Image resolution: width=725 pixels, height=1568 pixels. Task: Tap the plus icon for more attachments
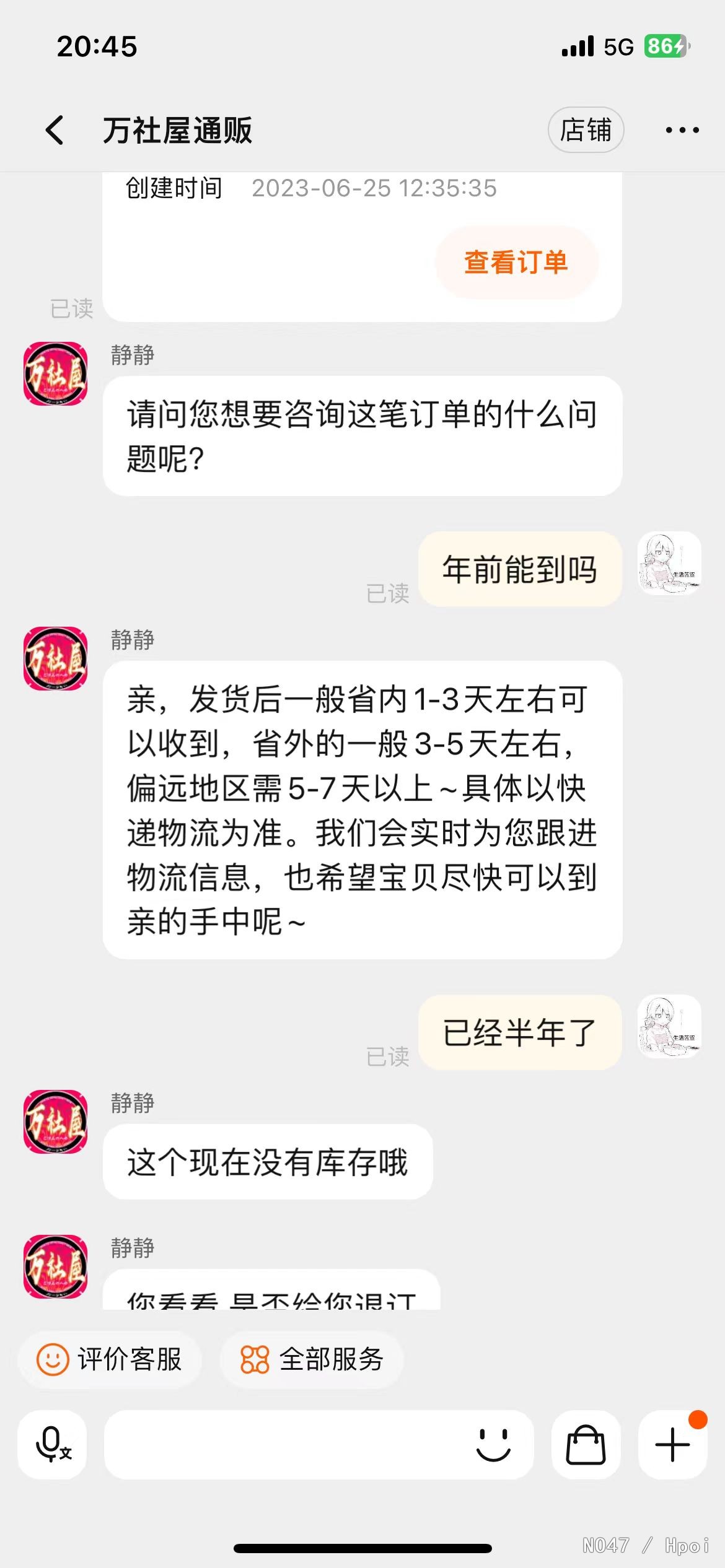click(672, 1445)
